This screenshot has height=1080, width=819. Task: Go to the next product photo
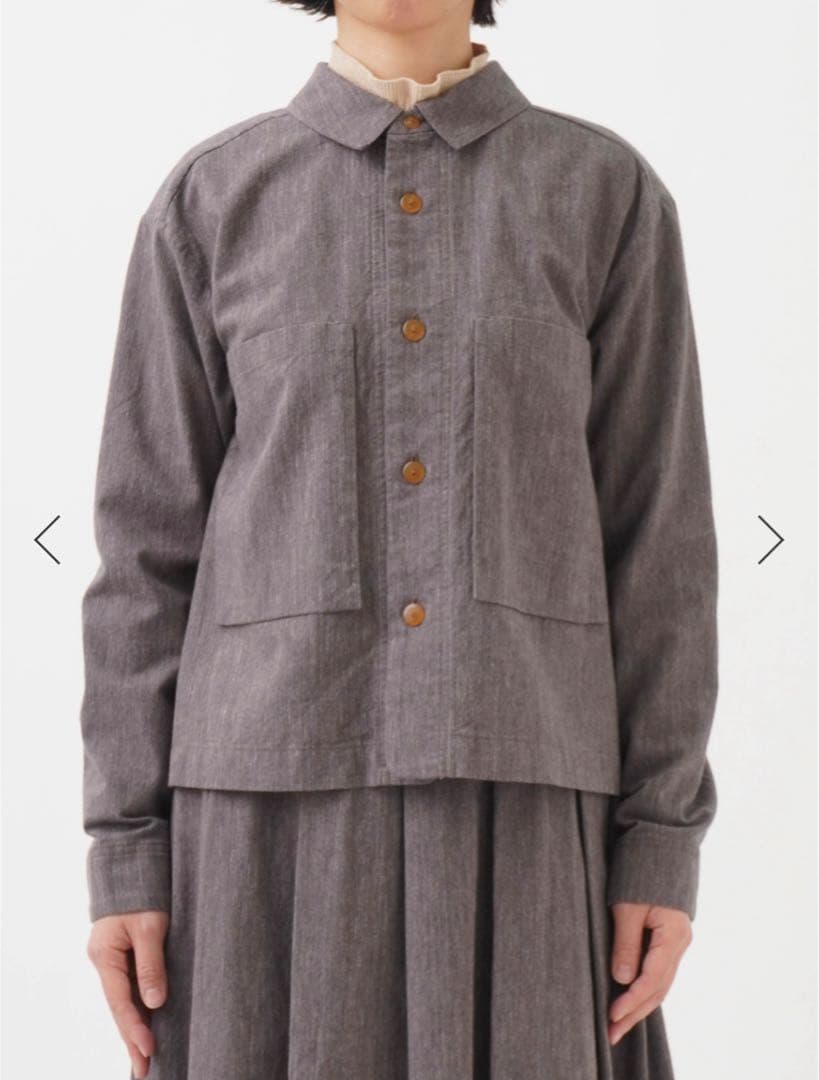click(x=770, y=540)
